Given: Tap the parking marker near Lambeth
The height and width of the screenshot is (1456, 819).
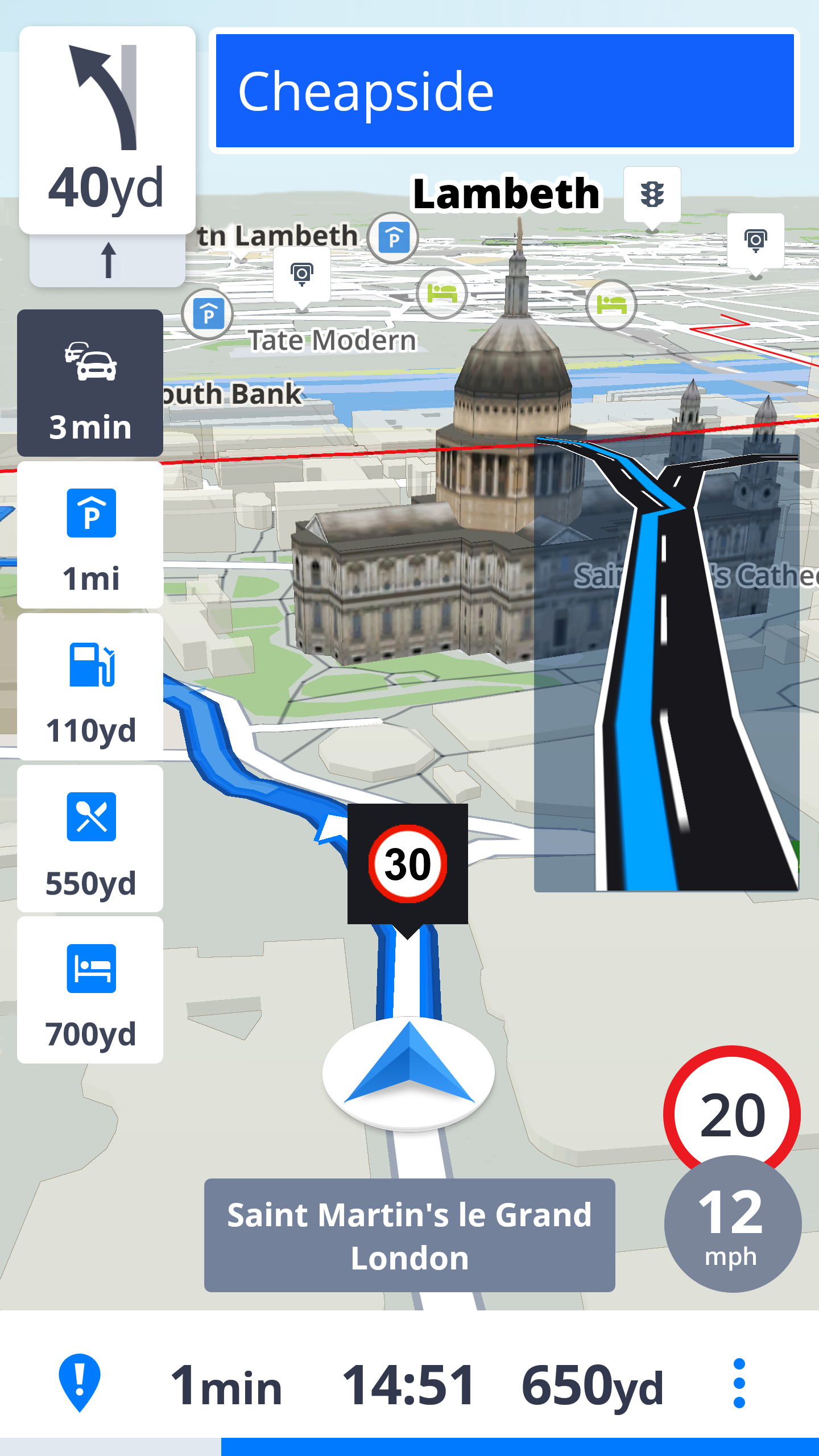Looking at the screenshot, I should coord(393,238).
